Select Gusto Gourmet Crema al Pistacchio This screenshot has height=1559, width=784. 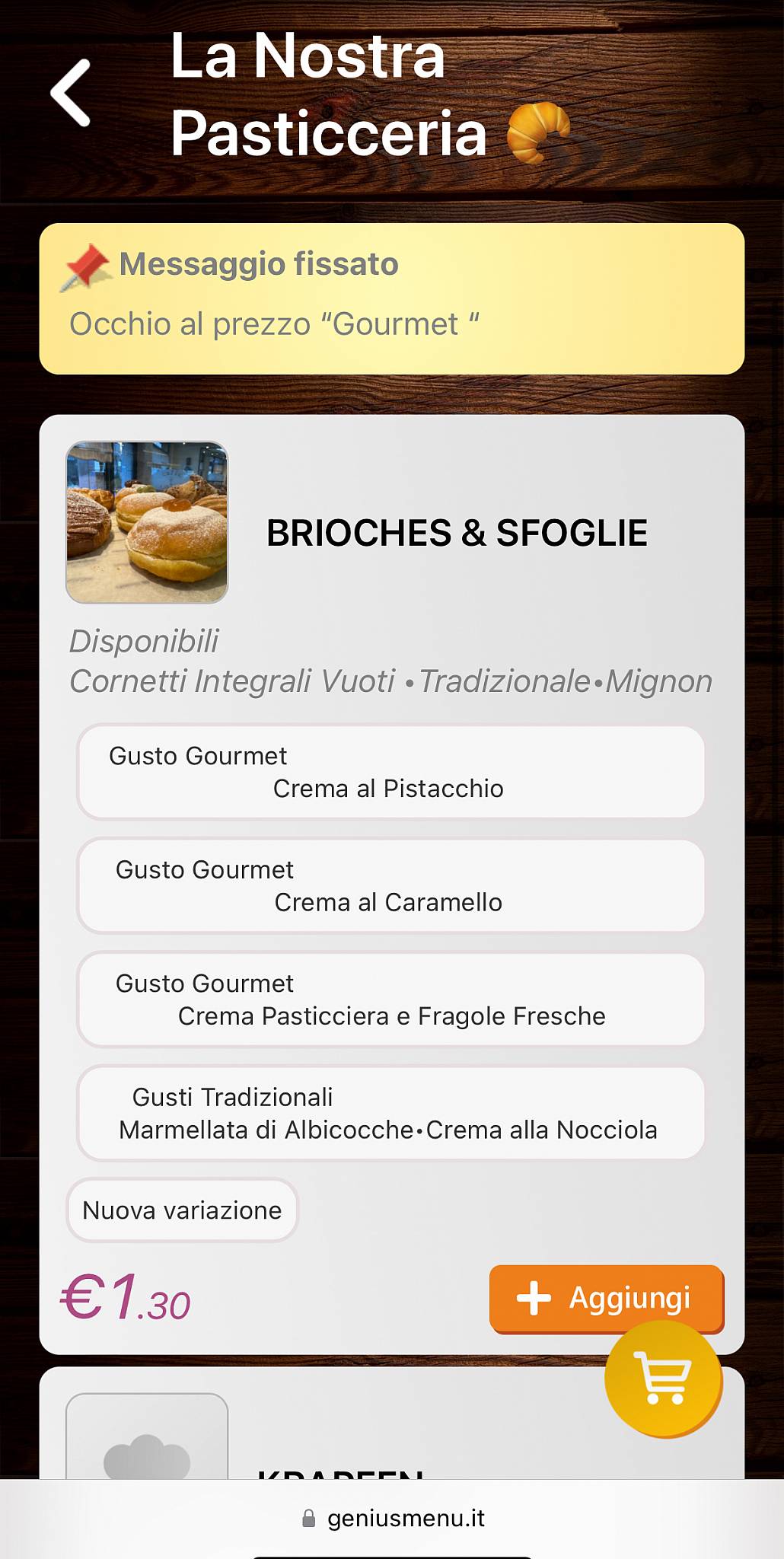point(392,771)
